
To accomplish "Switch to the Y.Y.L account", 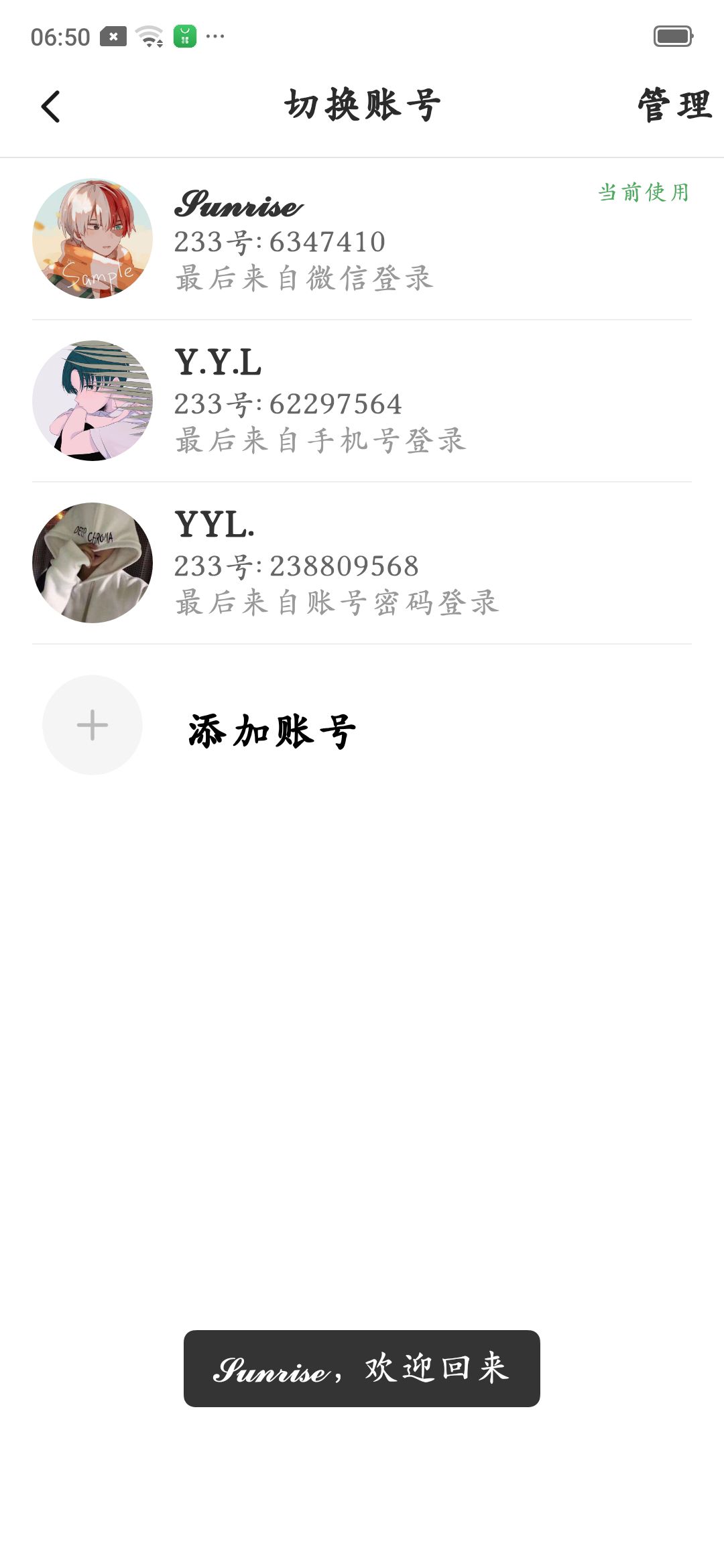I will [362, 401].
